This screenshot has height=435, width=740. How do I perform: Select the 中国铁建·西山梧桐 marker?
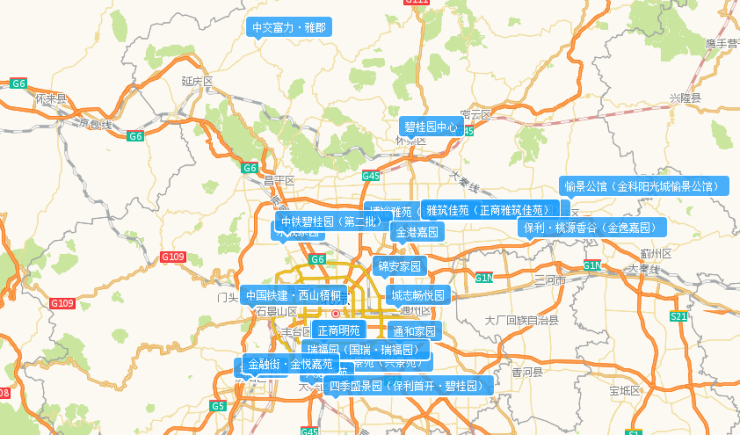click(294, 295)
